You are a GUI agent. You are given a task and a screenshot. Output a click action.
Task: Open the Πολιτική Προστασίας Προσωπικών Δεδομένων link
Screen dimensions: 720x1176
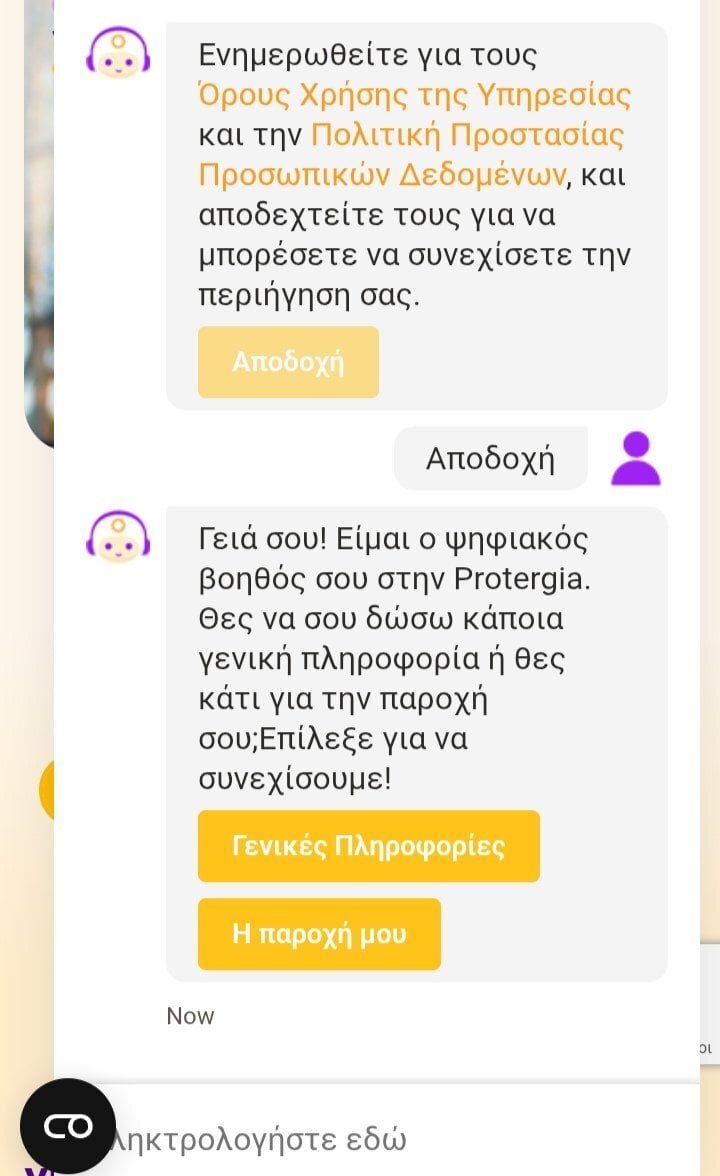coord(411,154)
